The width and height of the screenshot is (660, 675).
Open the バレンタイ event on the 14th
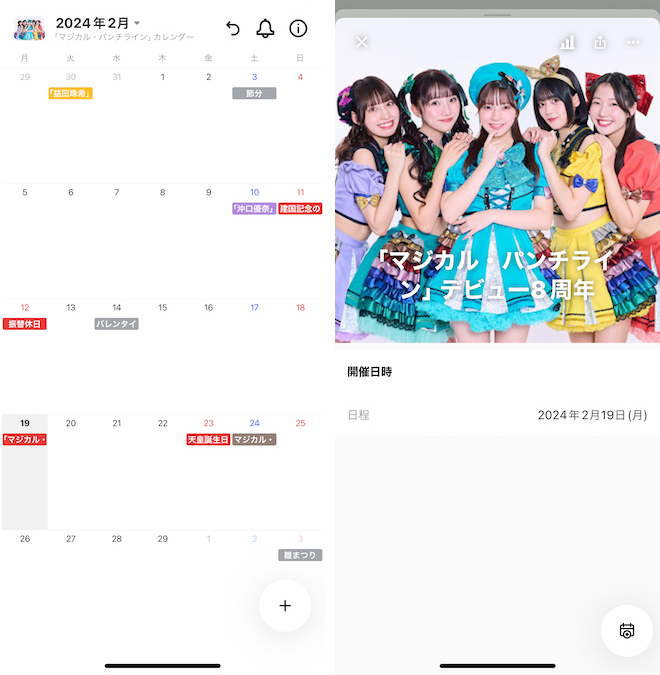pos(116,324)
